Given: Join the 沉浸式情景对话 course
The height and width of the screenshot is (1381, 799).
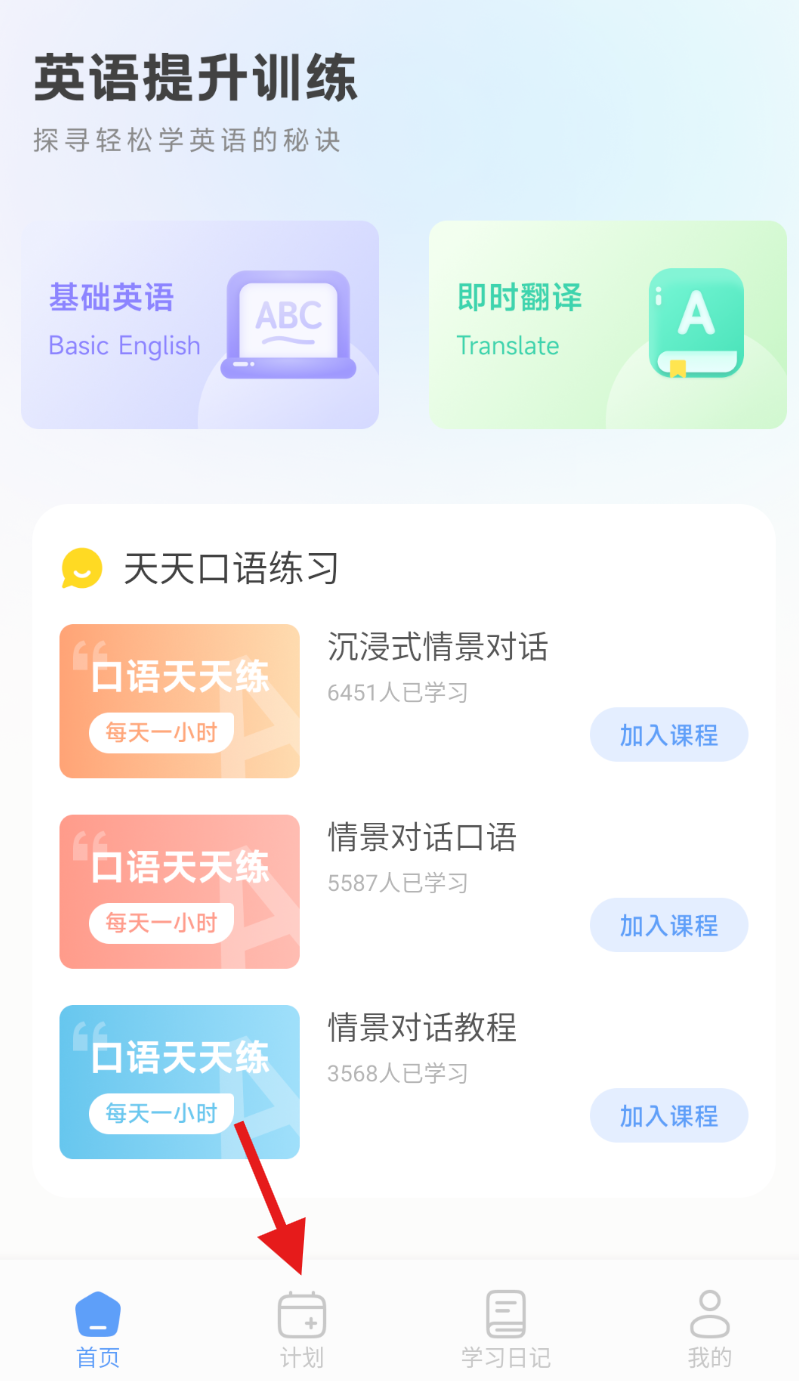Looking at the screenshot, I should click(x=668, y=735).
